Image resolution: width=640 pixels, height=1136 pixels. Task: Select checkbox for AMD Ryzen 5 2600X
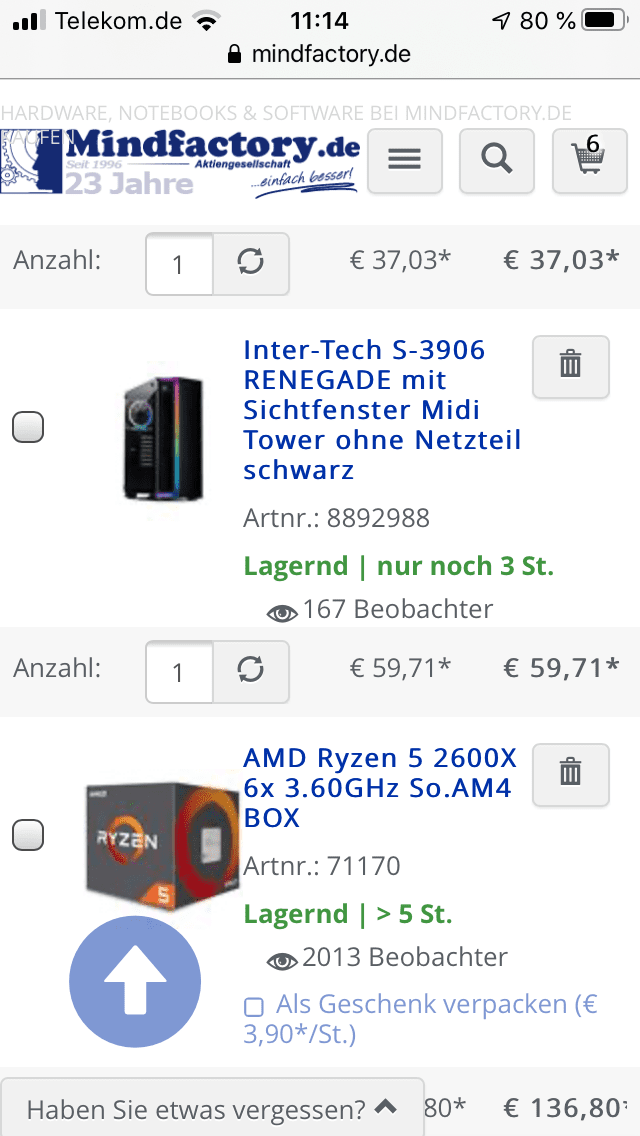click(28, 834)
